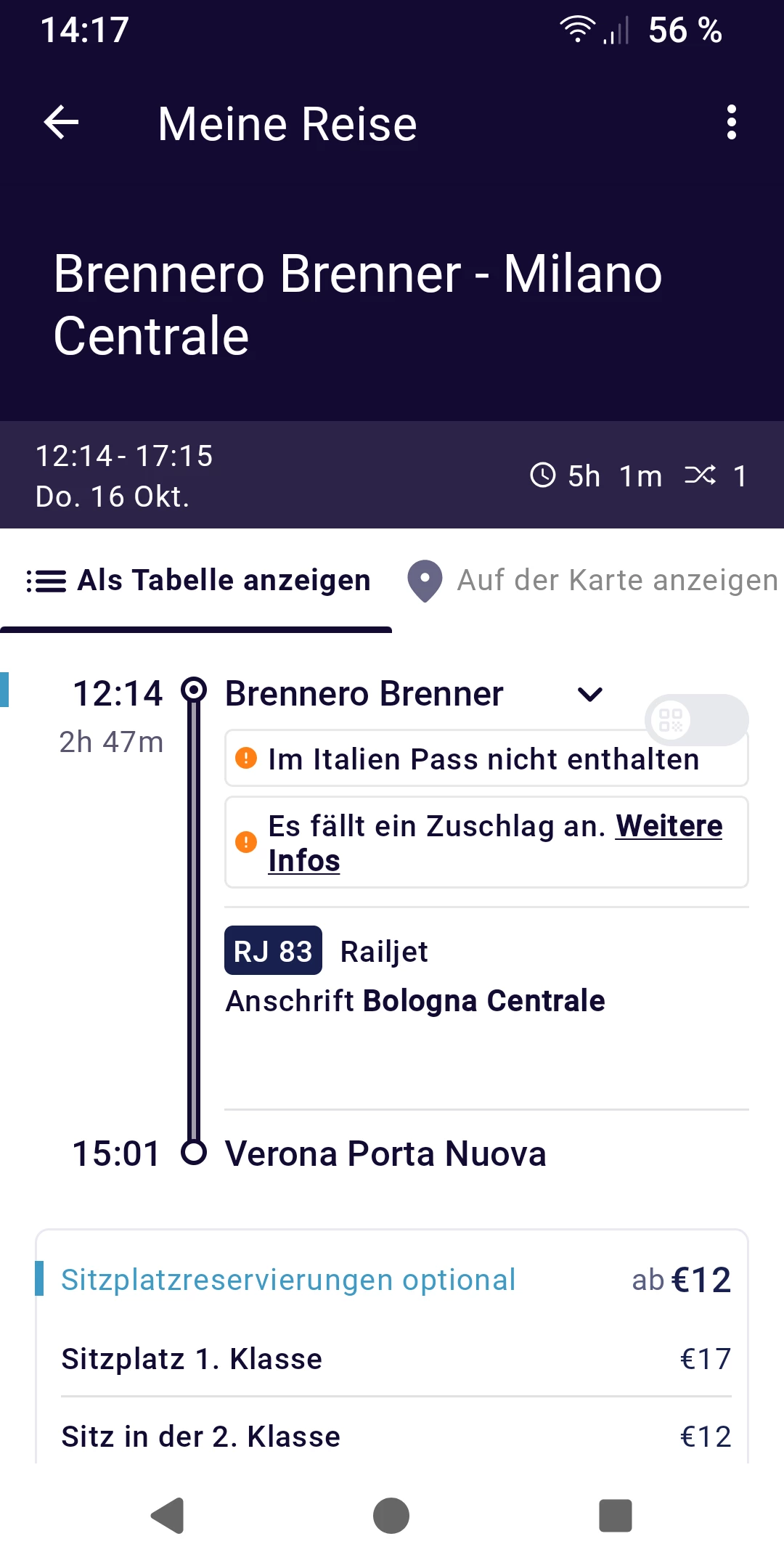The image size is (784, 1568).
Task: Select Sitz in der 2. Klasse for €12
Action: 396,1437
